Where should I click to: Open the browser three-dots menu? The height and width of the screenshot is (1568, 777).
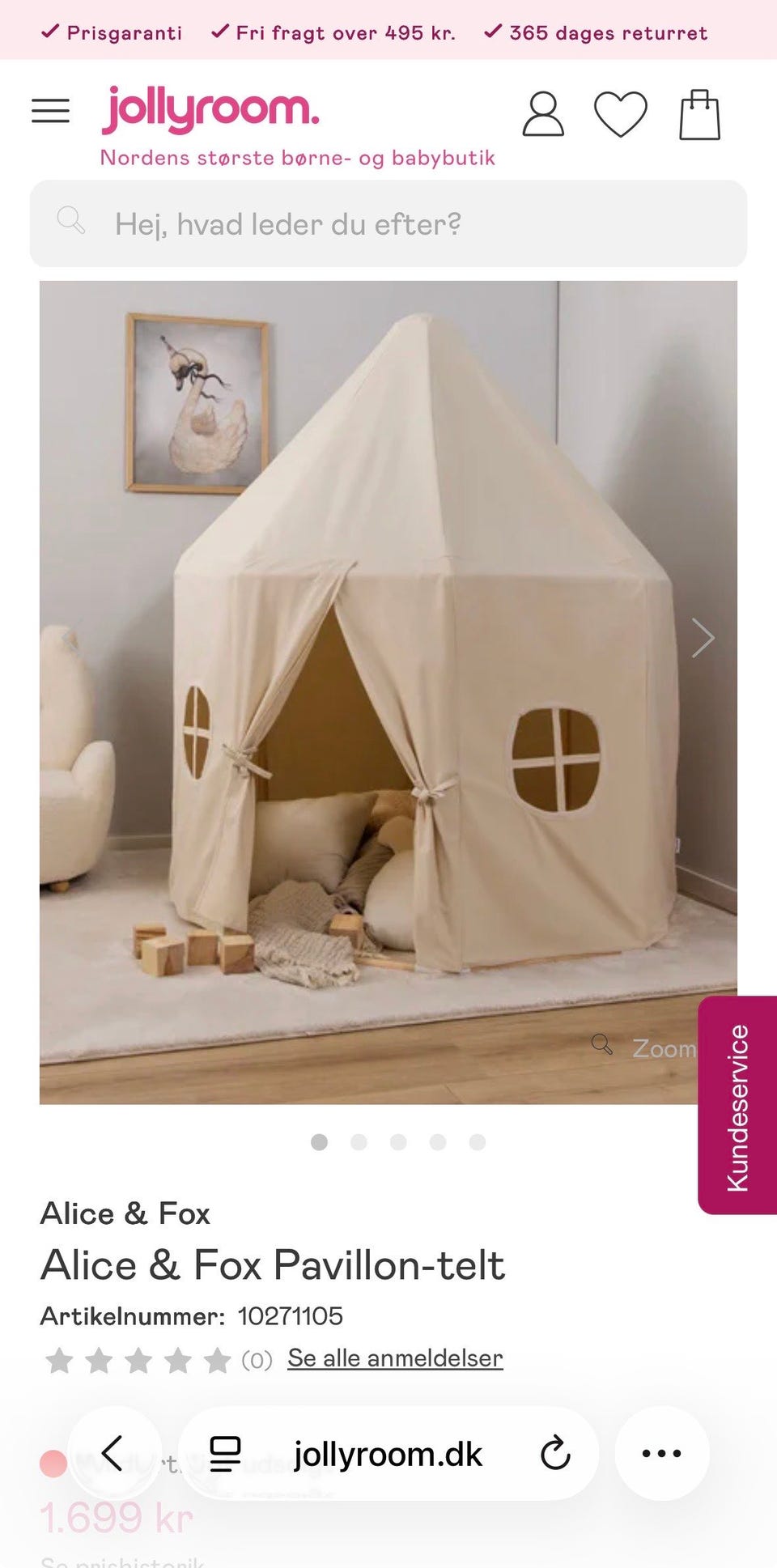(x=662, y=1454)
